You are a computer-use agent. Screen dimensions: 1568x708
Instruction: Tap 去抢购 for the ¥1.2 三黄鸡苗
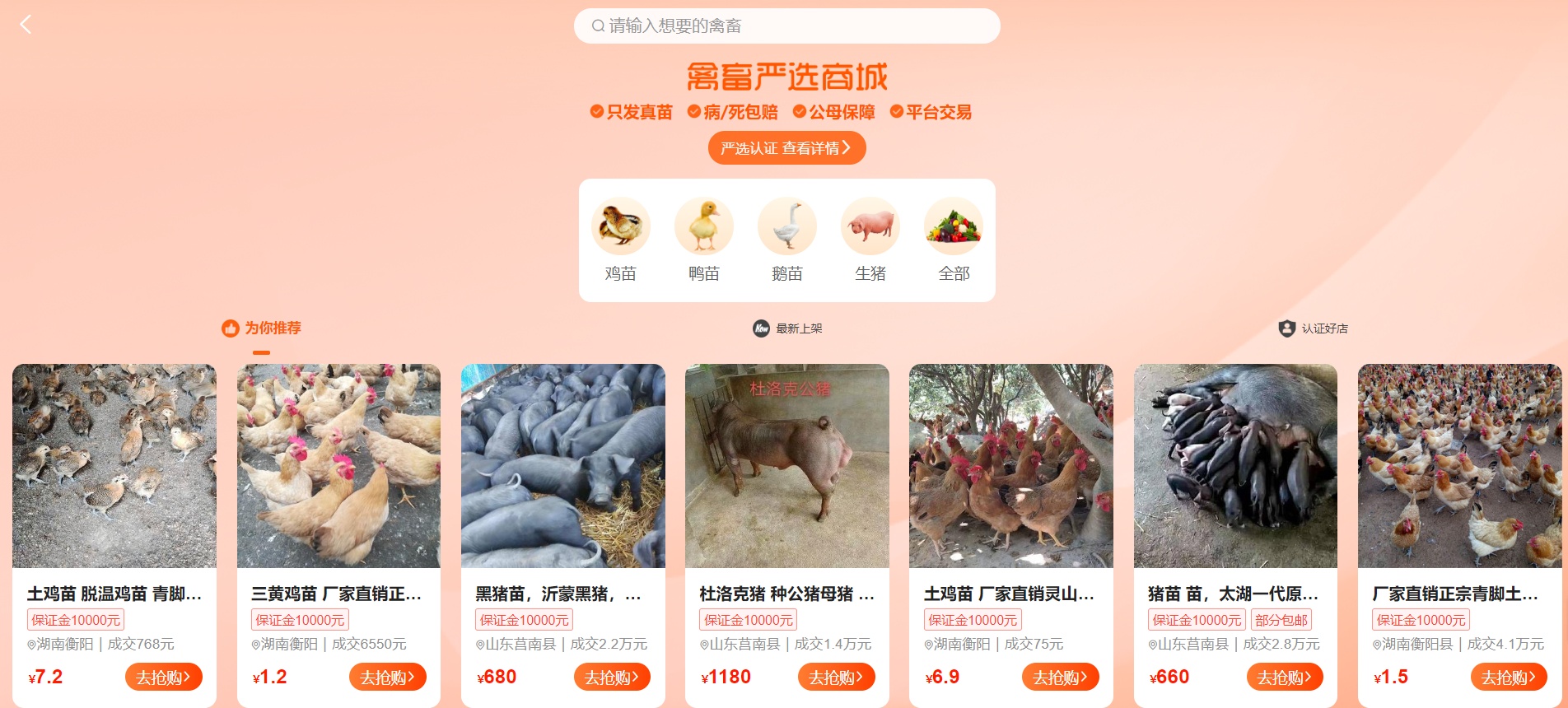387,678
